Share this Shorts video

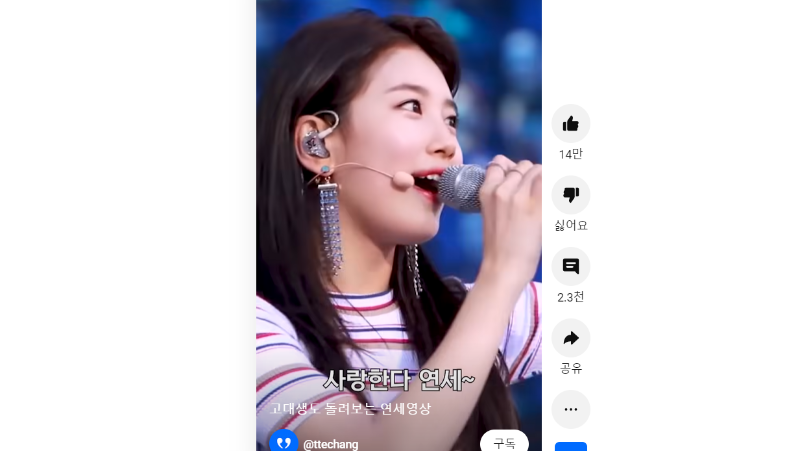pos(571,338)
